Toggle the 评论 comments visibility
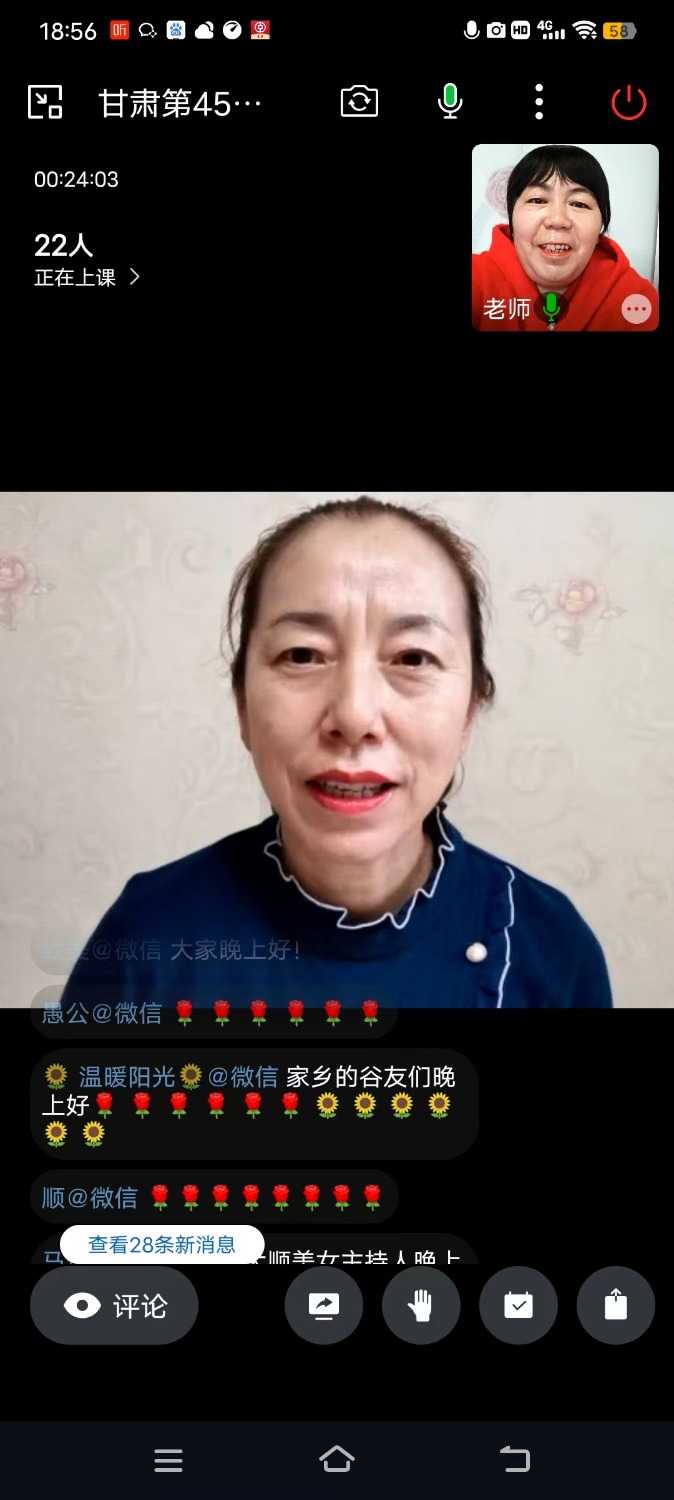This screenshot has width=674, height=1500. pyautogui.click(x=114, y=1305)
